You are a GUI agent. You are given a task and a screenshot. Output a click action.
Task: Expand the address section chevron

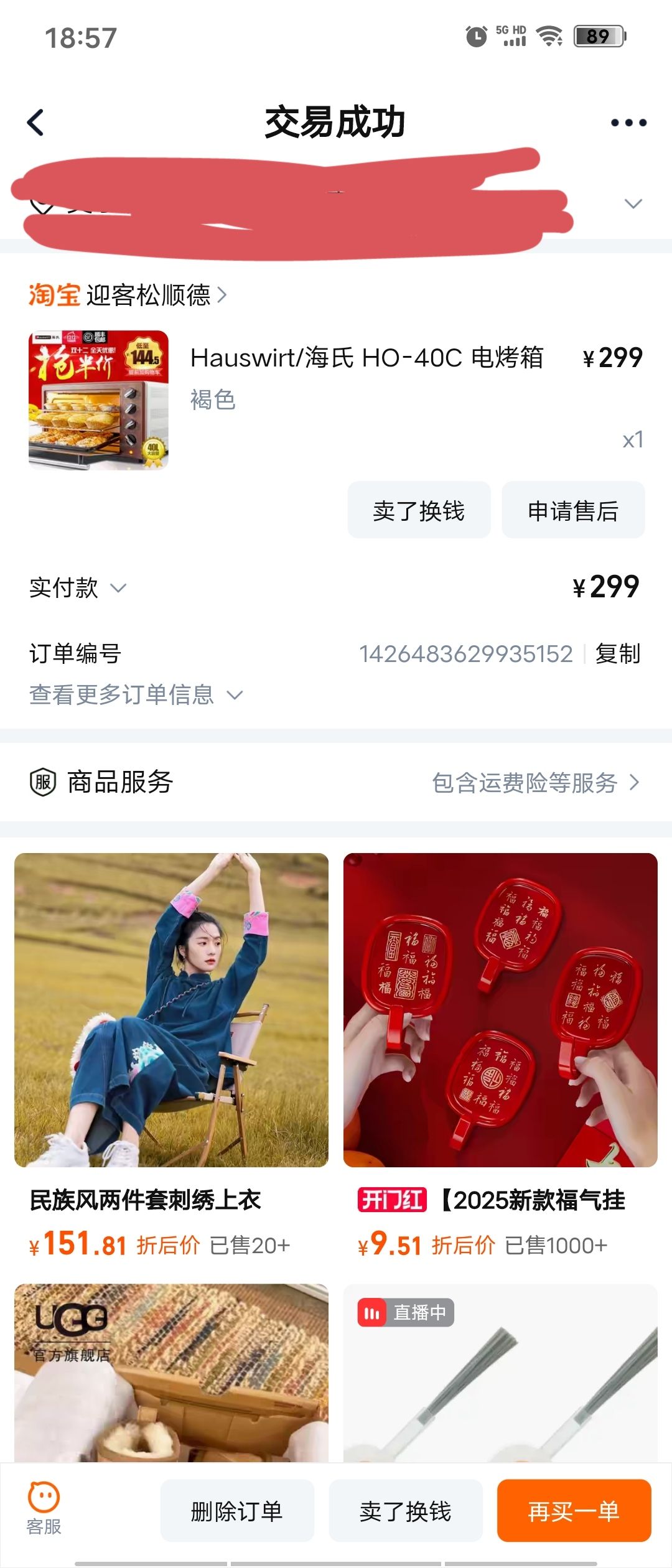coord(633,204)
